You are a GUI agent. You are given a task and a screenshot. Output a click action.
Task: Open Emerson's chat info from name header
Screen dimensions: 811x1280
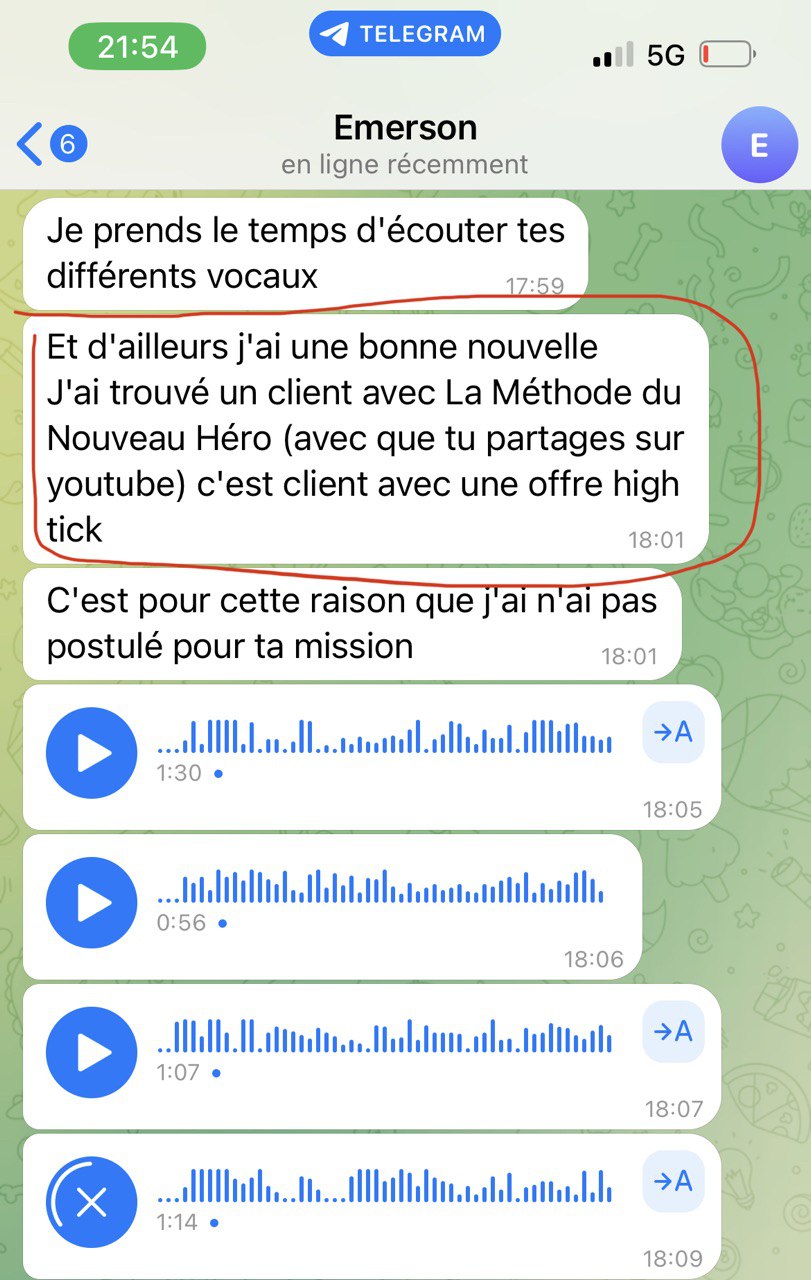(x=405, y=144)
